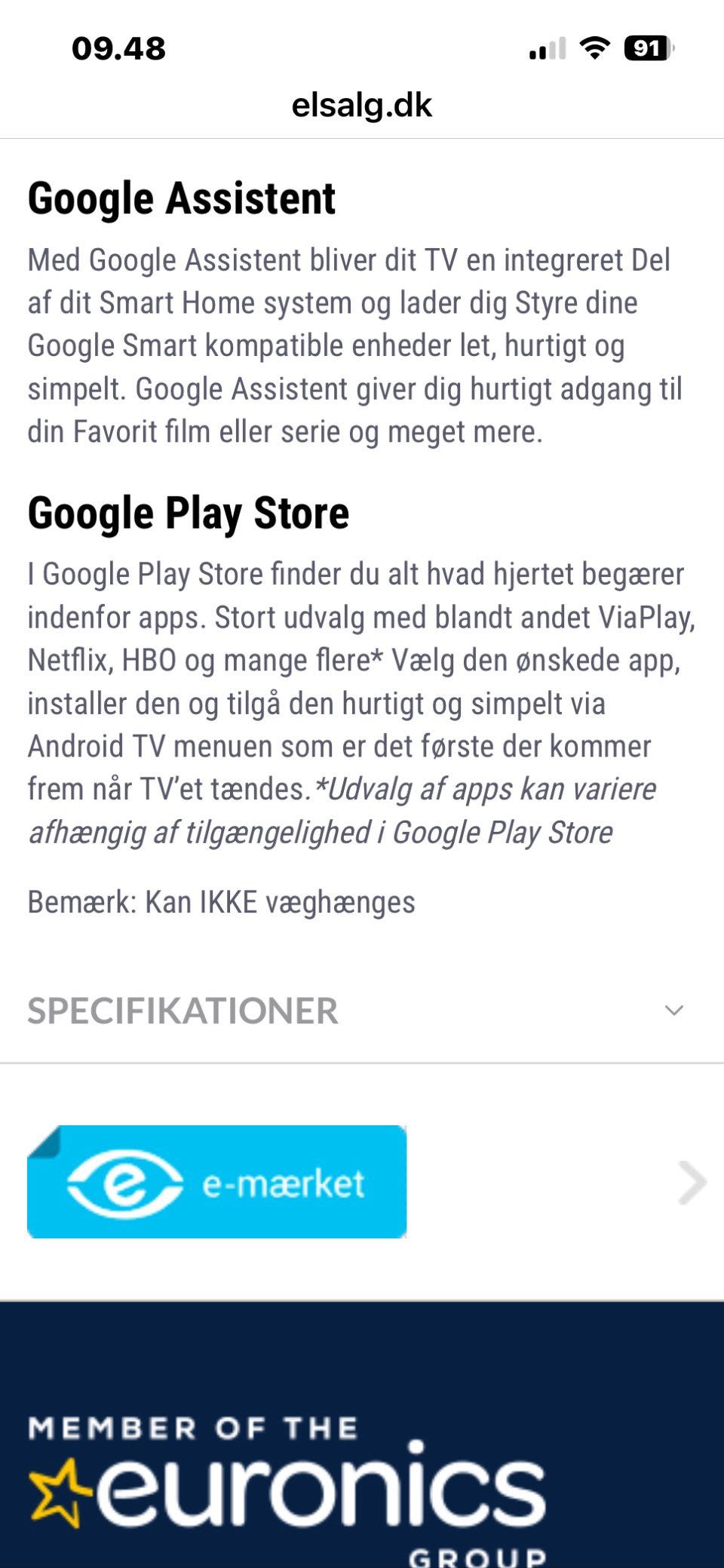The image size is (724, 1568).
Task: Tap the arrow next to e-mærket
Action: tap(692, 1182)
